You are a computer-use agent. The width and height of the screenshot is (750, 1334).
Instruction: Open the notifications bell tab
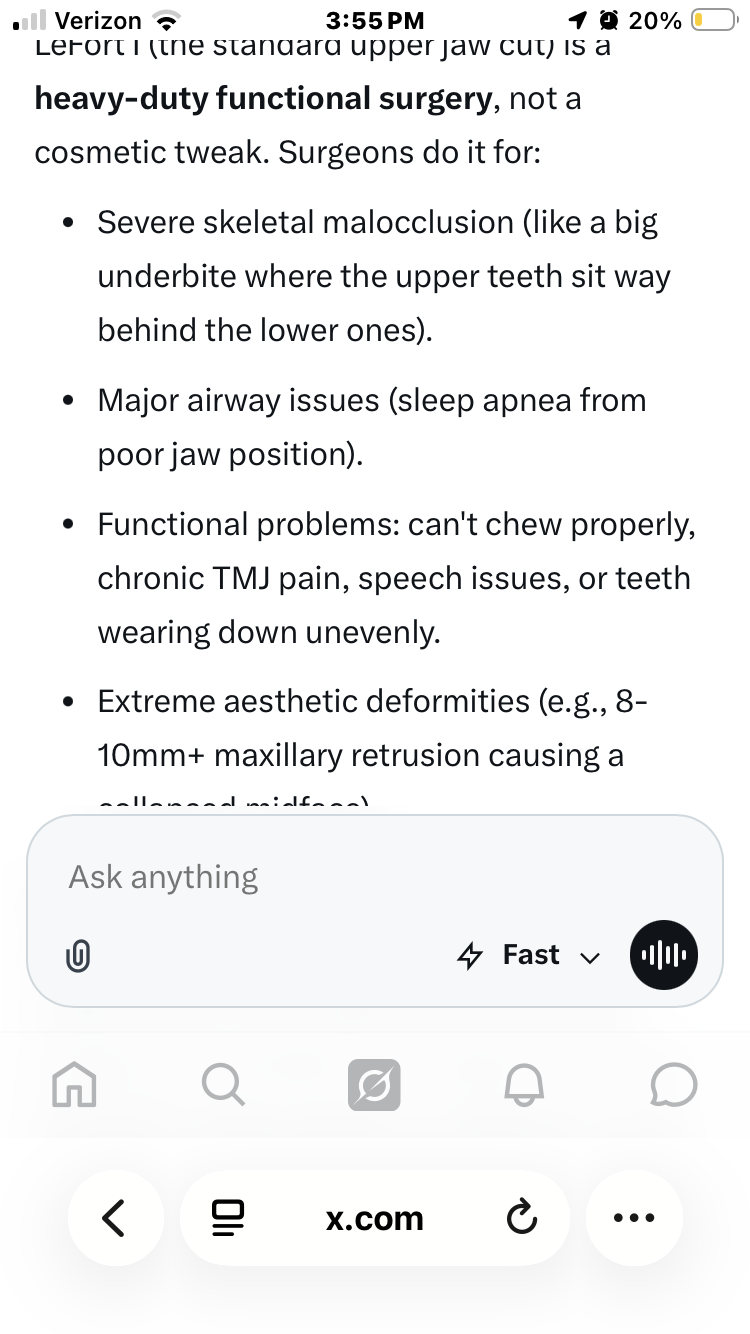[525, 1085]
